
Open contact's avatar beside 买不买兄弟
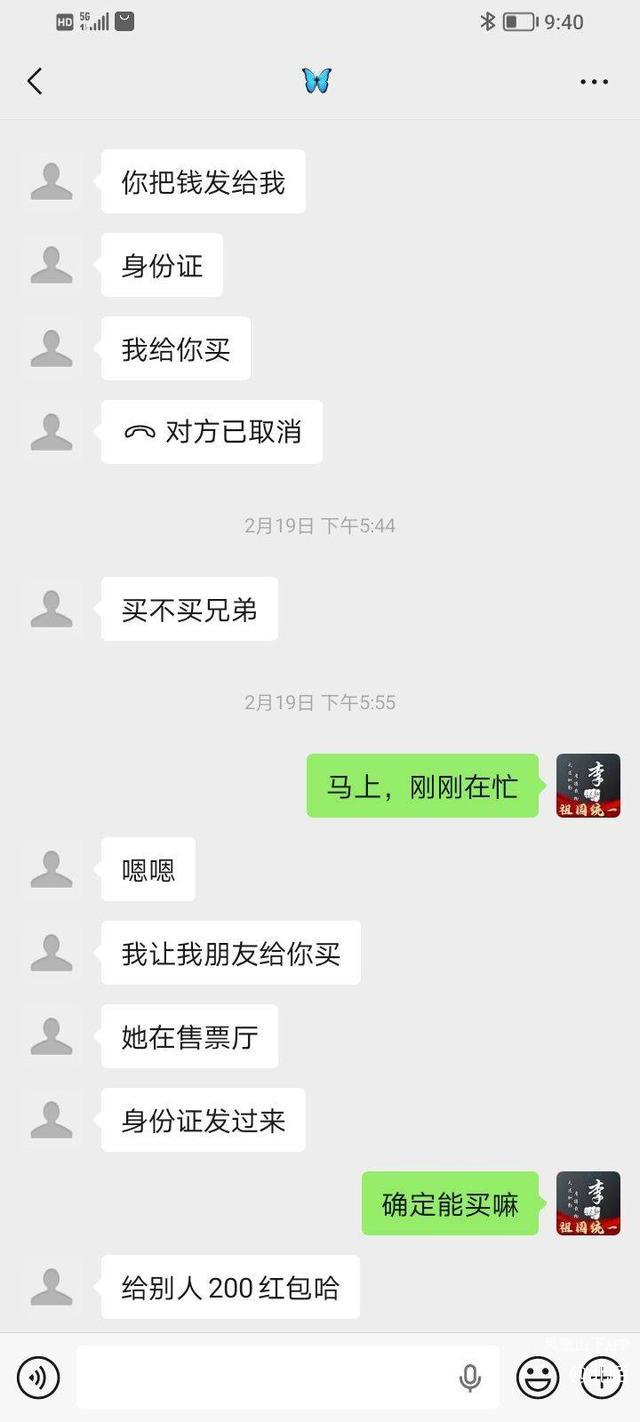tap(52, 609)
